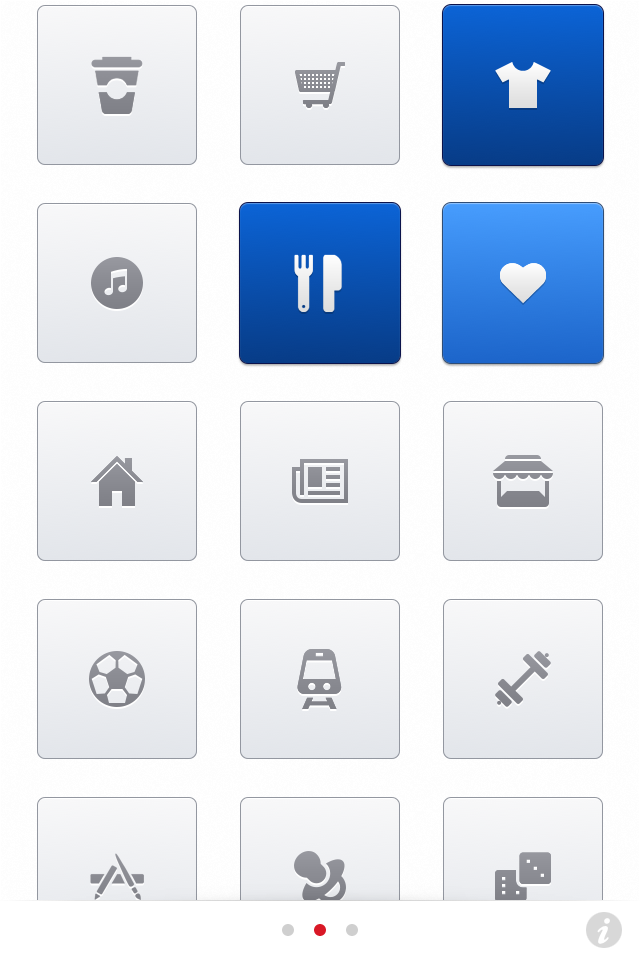The height and width of the screenshot is (960, 640).
Task: Tap the music note category tile
Action: click(x=117, y=283)
